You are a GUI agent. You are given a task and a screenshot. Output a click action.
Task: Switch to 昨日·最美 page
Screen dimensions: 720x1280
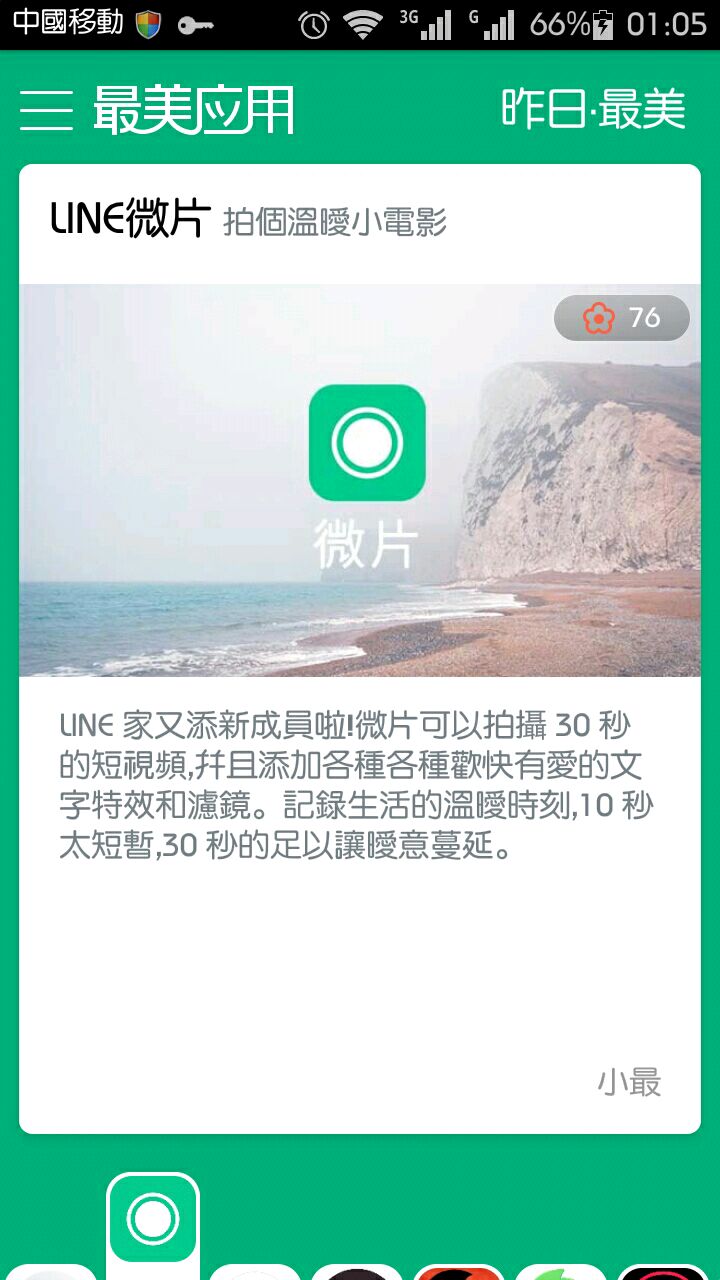click(x=593, y=109)
